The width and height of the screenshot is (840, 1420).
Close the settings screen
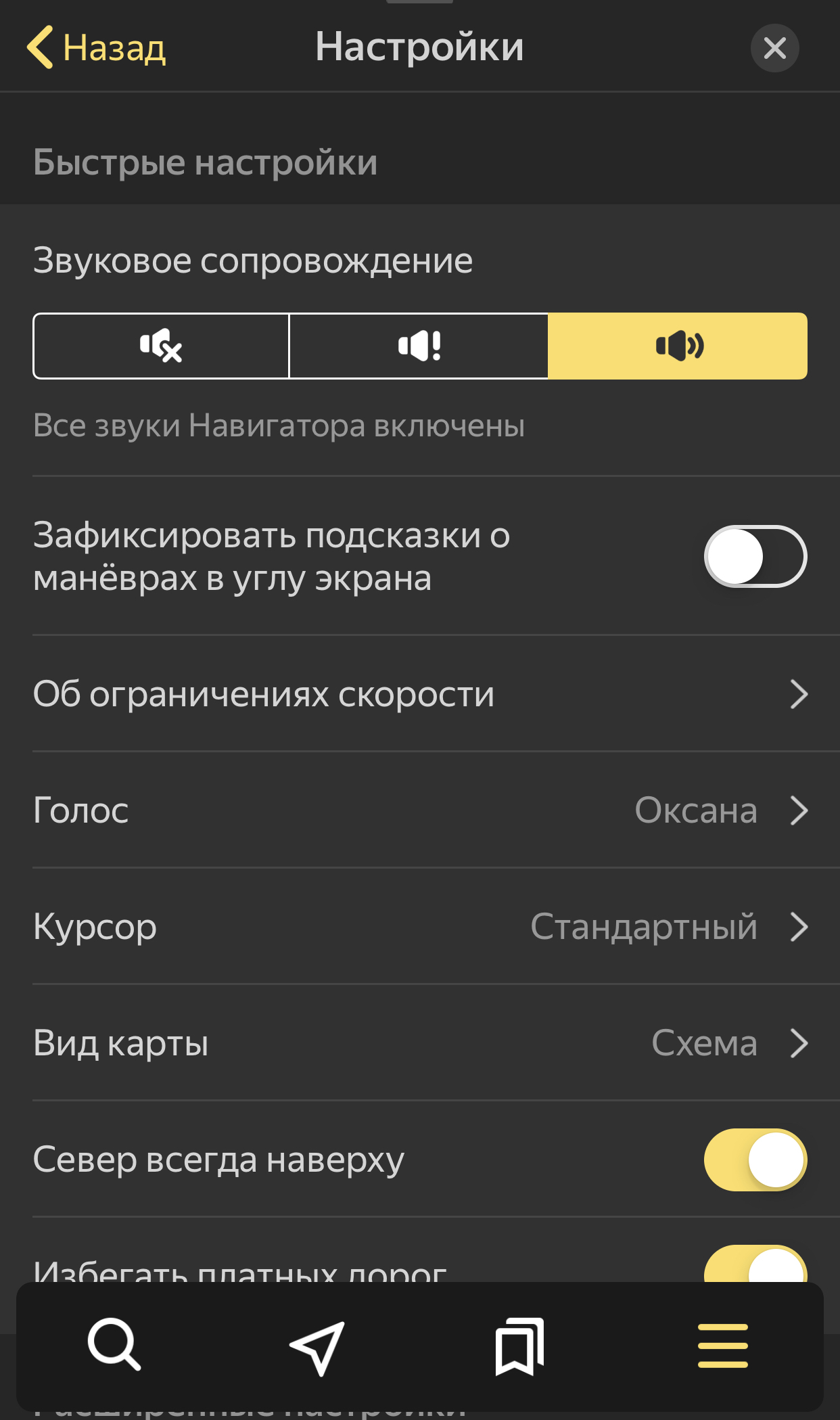(x=774, y=48)
